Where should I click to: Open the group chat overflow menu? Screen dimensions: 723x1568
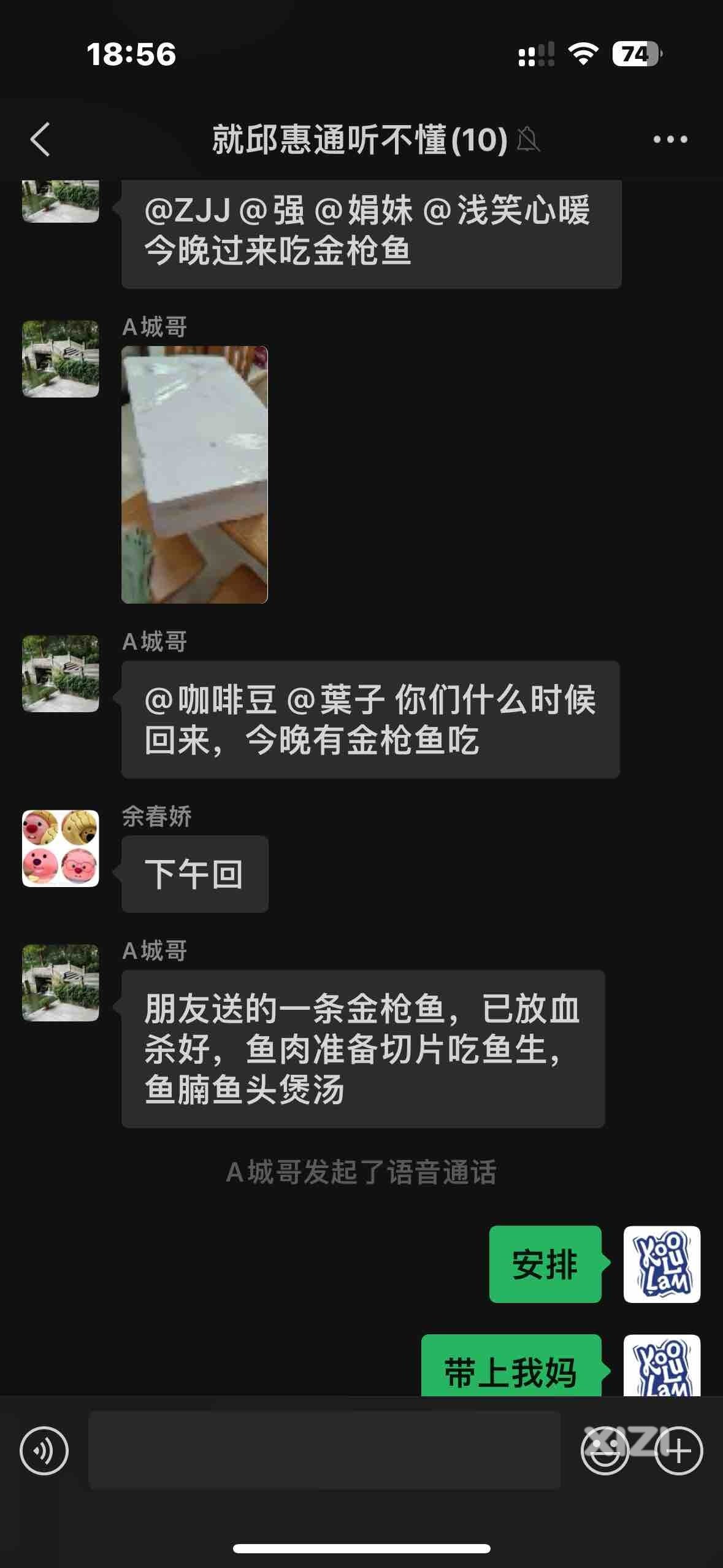tap(670, 140)
